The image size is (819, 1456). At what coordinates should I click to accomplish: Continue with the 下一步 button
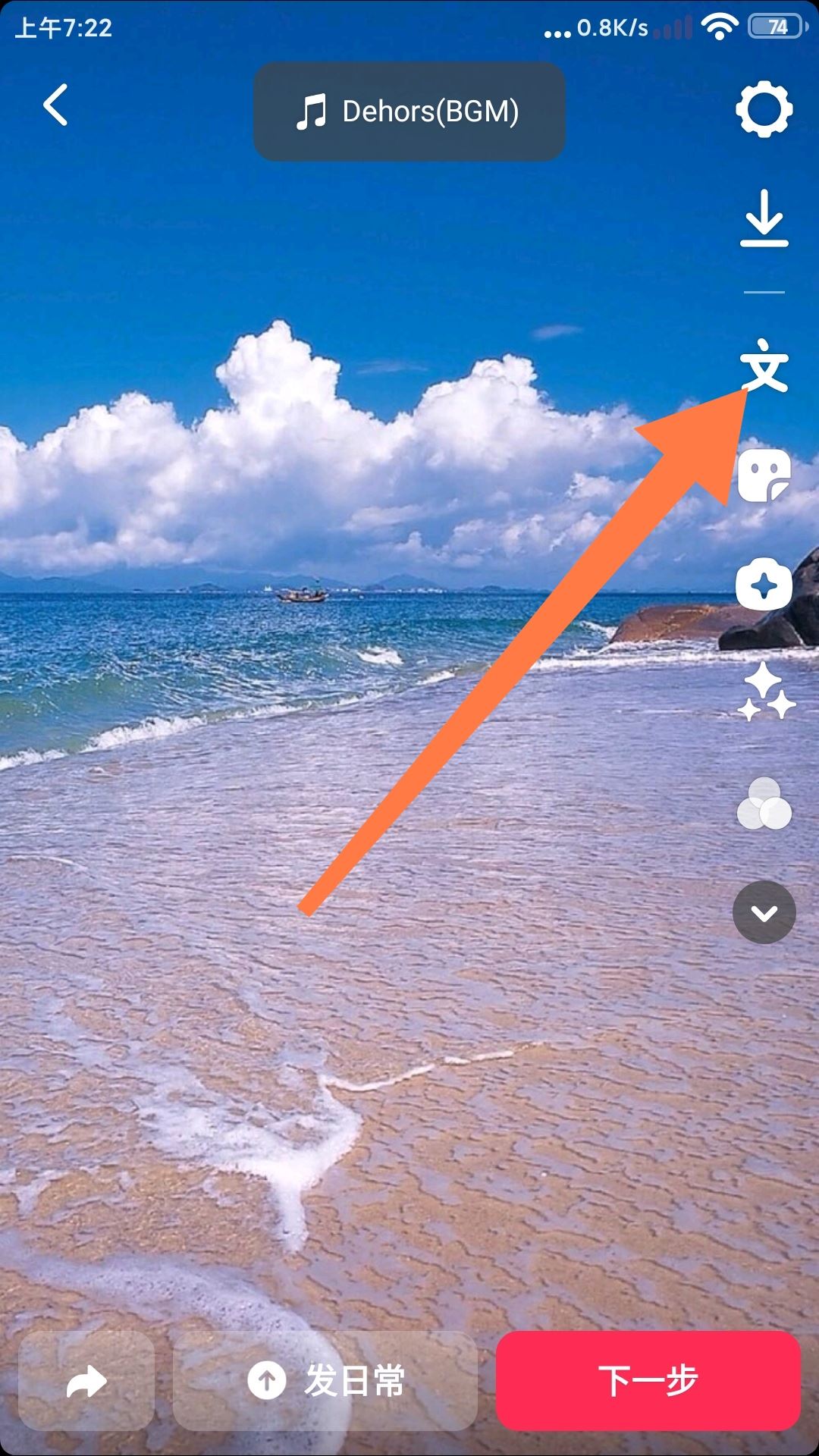648,1381
